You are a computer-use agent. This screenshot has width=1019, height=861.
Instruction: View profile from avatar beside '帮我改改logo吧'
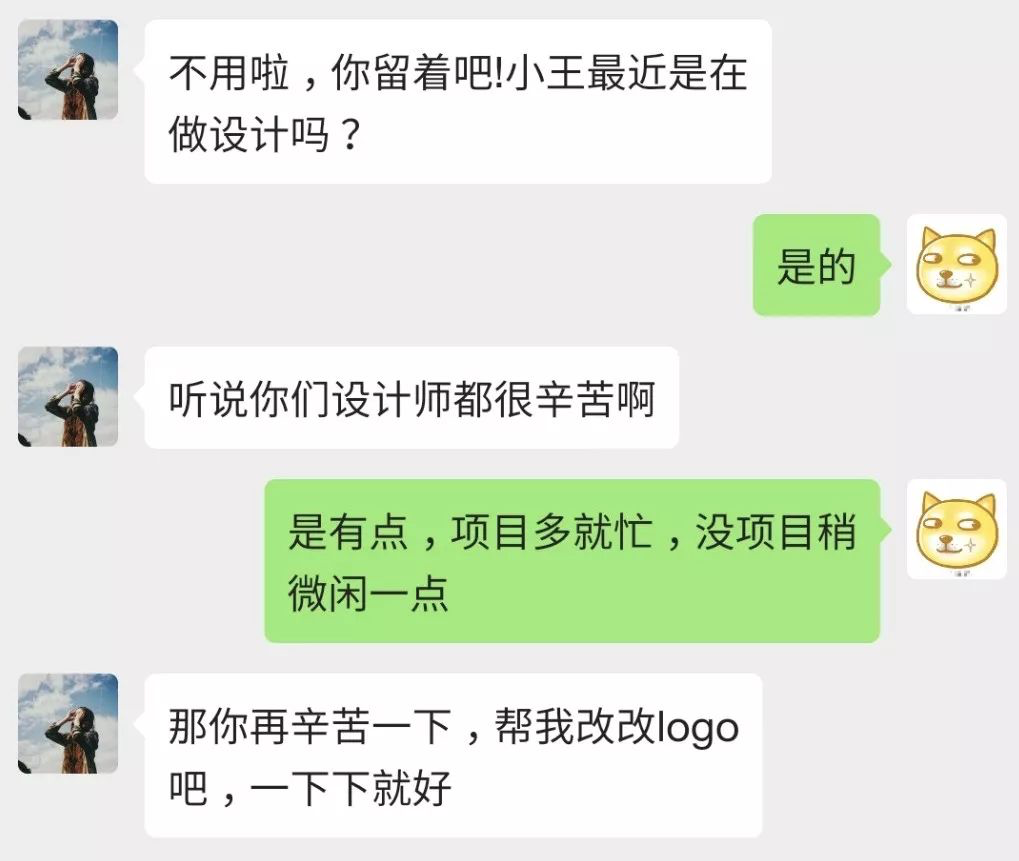(x=68, y=723)
